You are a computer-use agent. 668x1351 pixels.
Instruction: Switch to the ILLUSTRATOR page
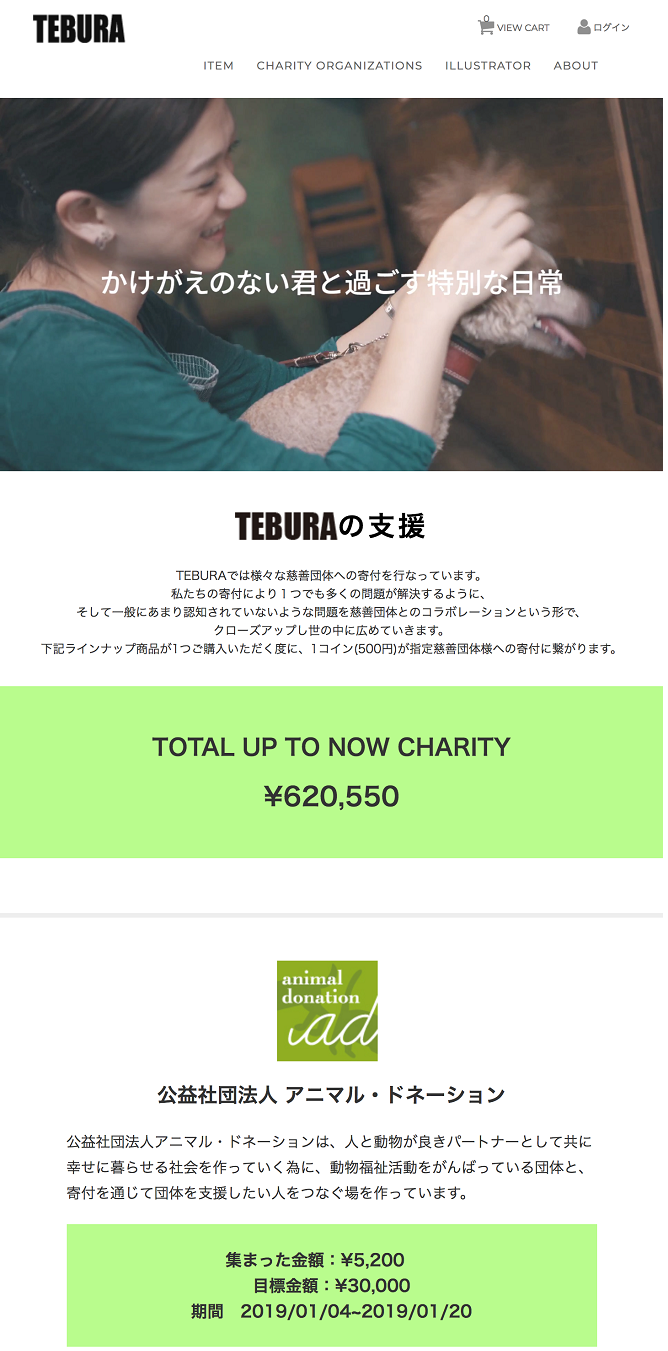click(x=488, y=66)
